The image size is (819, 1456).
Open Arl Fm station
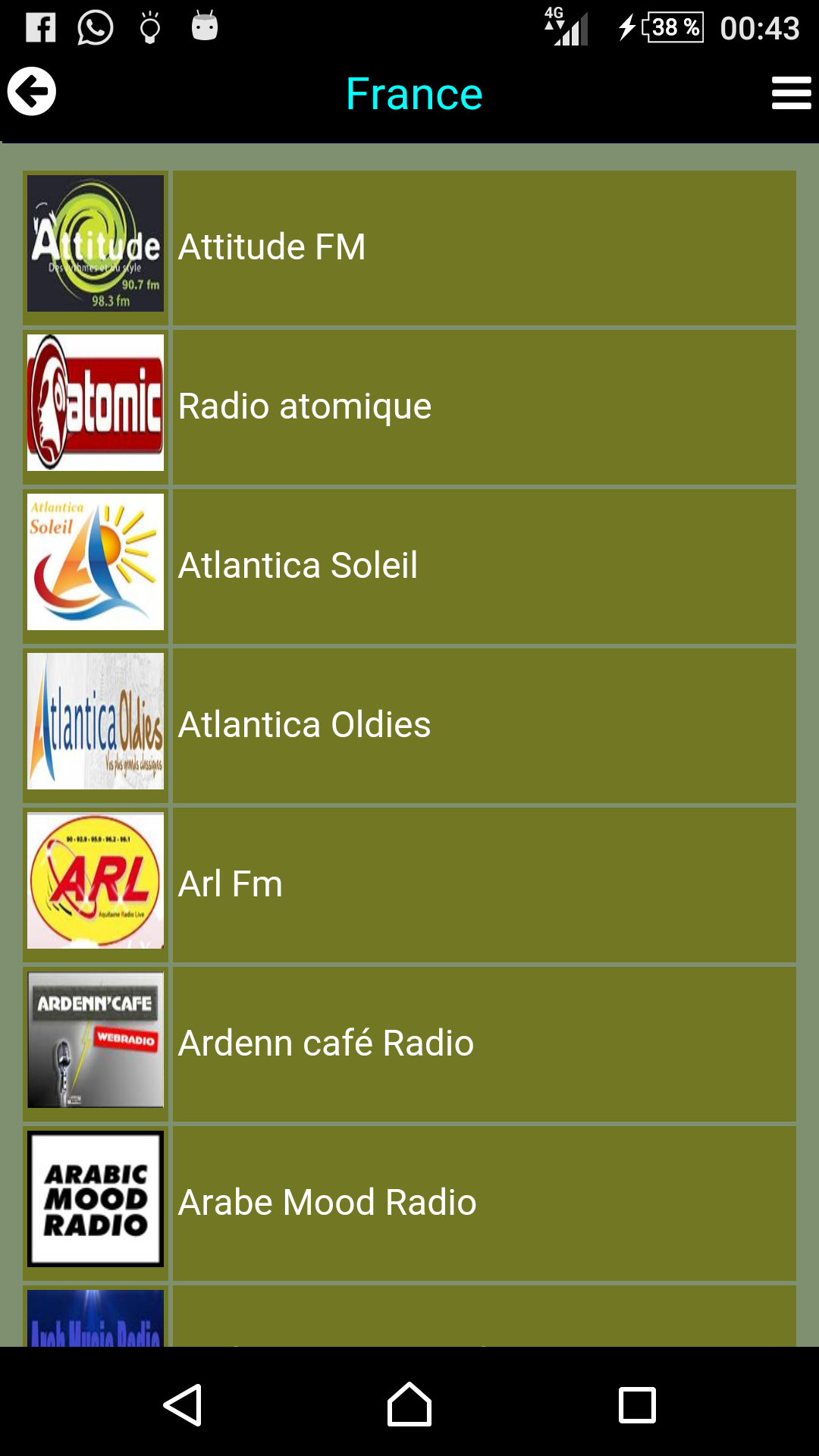pos(484,885)
